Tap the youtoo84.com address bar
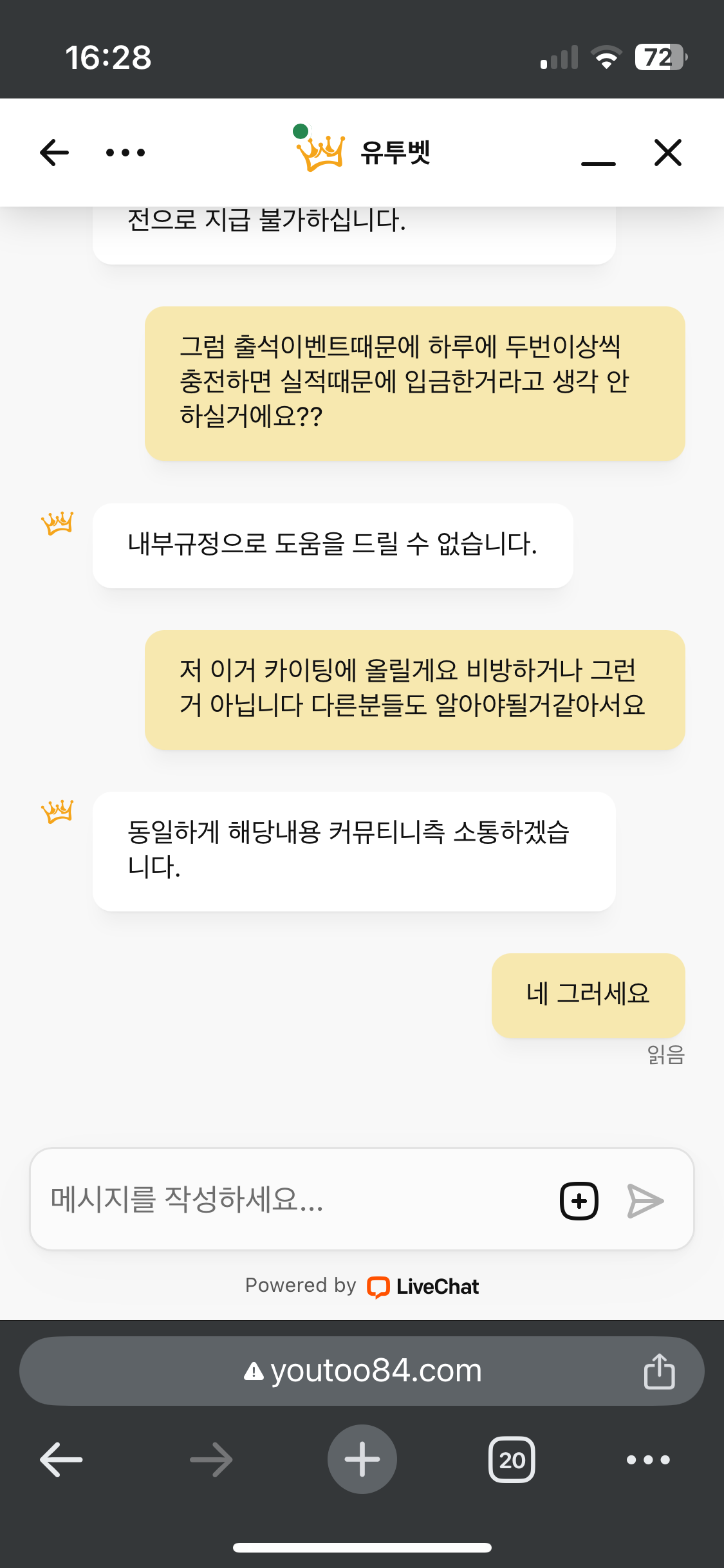The width and height of the screenshot is (724, 1568). coord(362,1371)
